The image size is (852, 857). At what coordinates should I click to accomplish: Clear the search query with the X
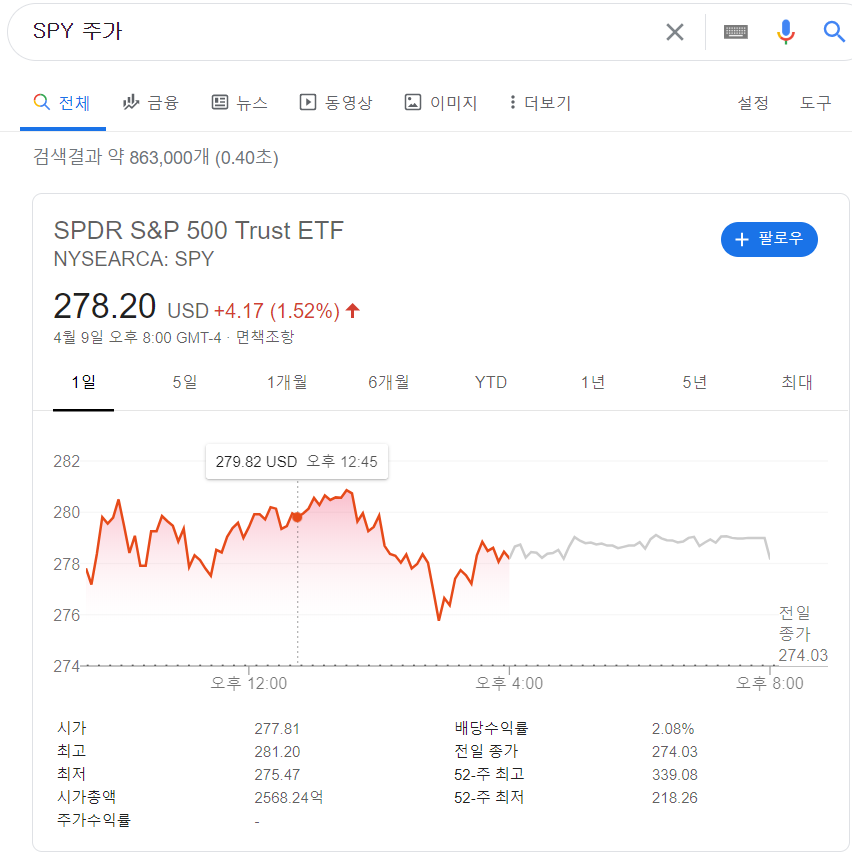click(x=674, y=31)
